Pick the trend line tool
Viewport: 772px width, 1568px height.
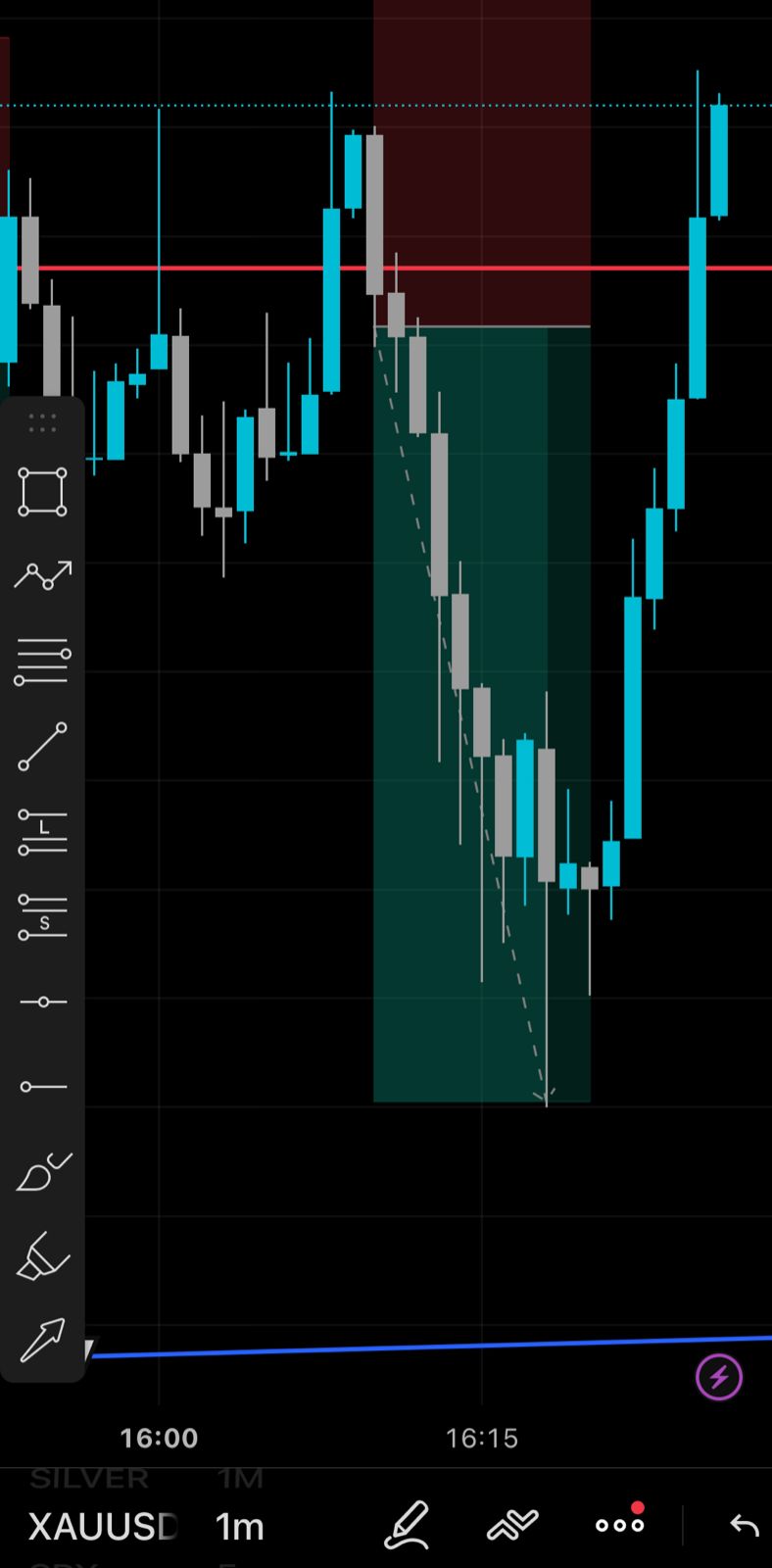point(42,747)
